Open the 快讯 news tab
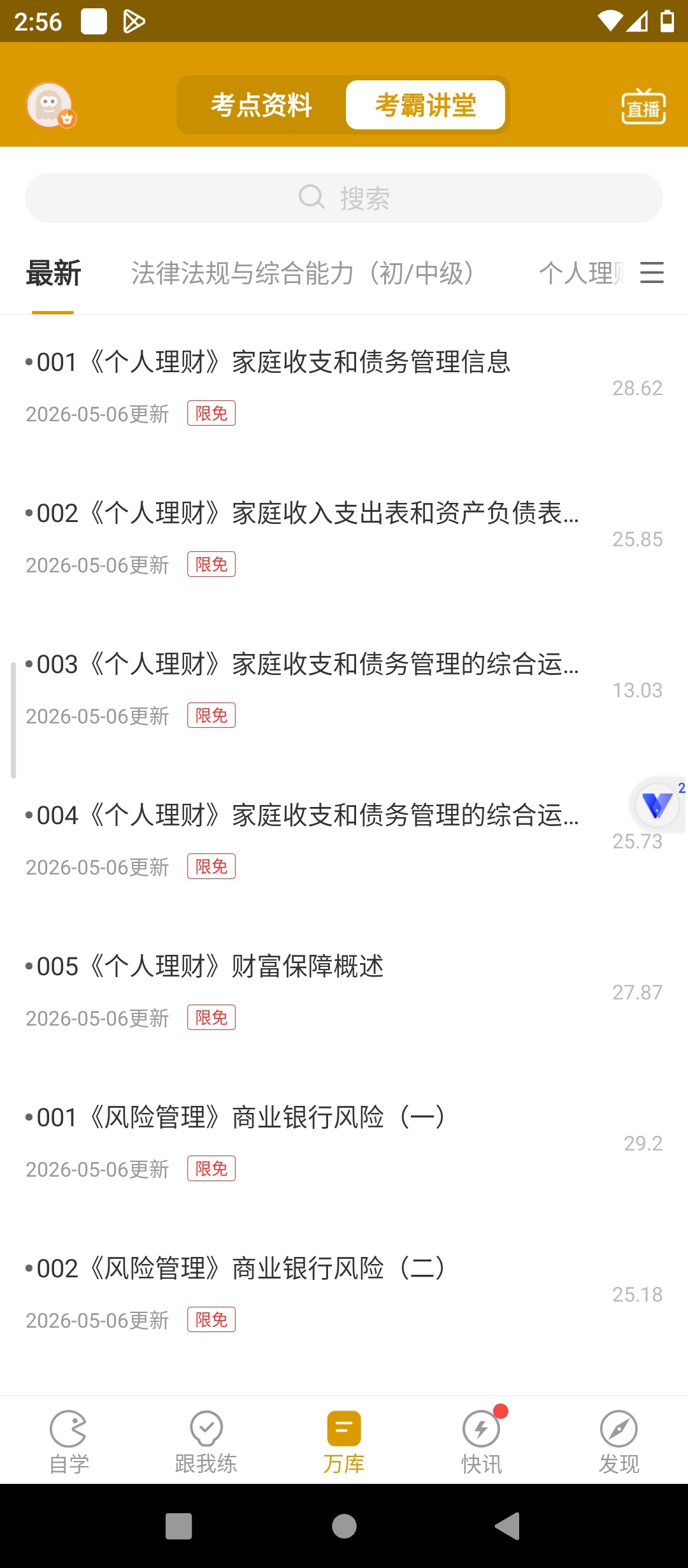 click(x=482, y=1442)
